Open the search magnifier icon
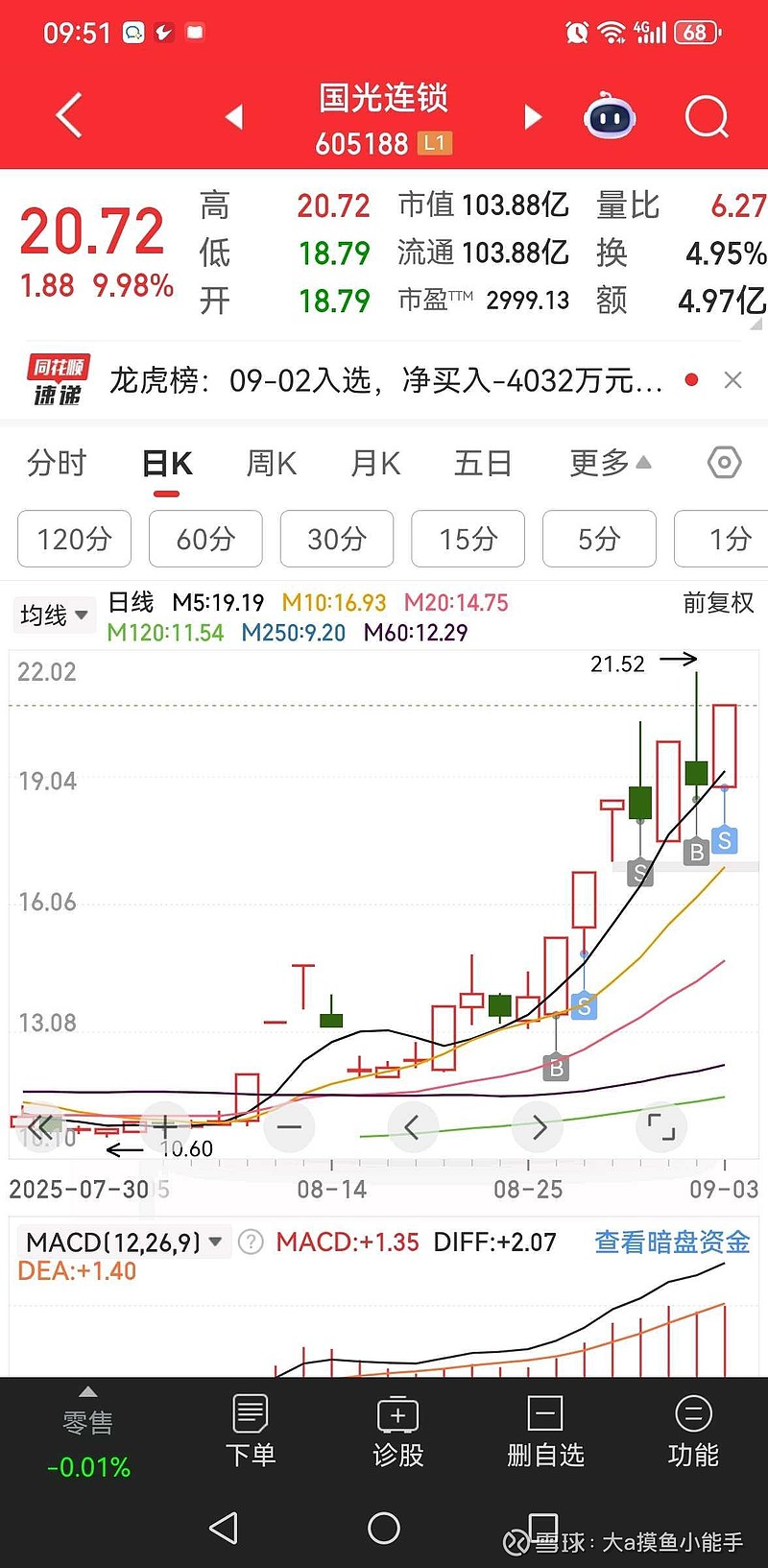This screenshot has width=768, height=1568. coord(707,118)
